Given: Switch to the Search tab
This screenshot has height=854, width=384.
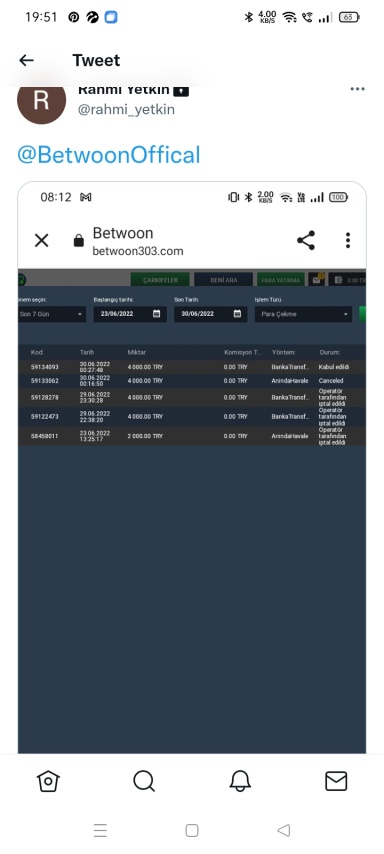Looking at the screenshot, I should click(144, 782).
